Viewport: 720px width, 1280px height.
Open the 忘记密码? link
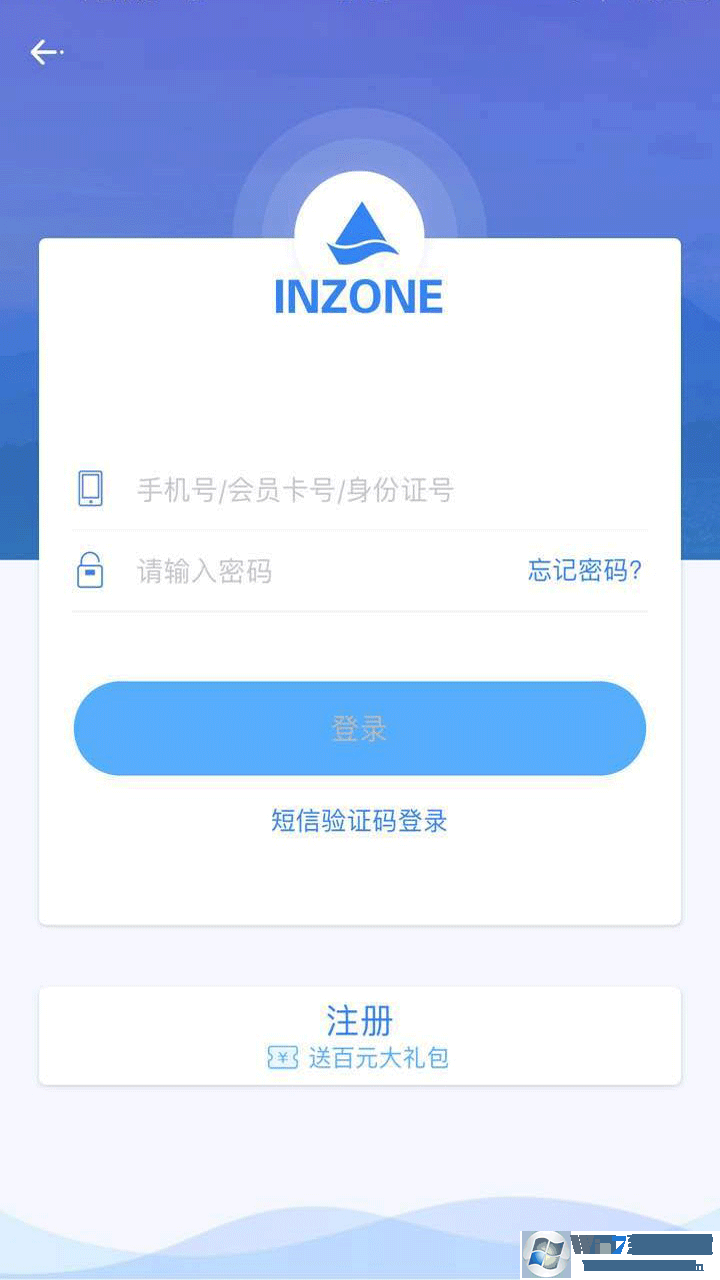pos(585,571)
